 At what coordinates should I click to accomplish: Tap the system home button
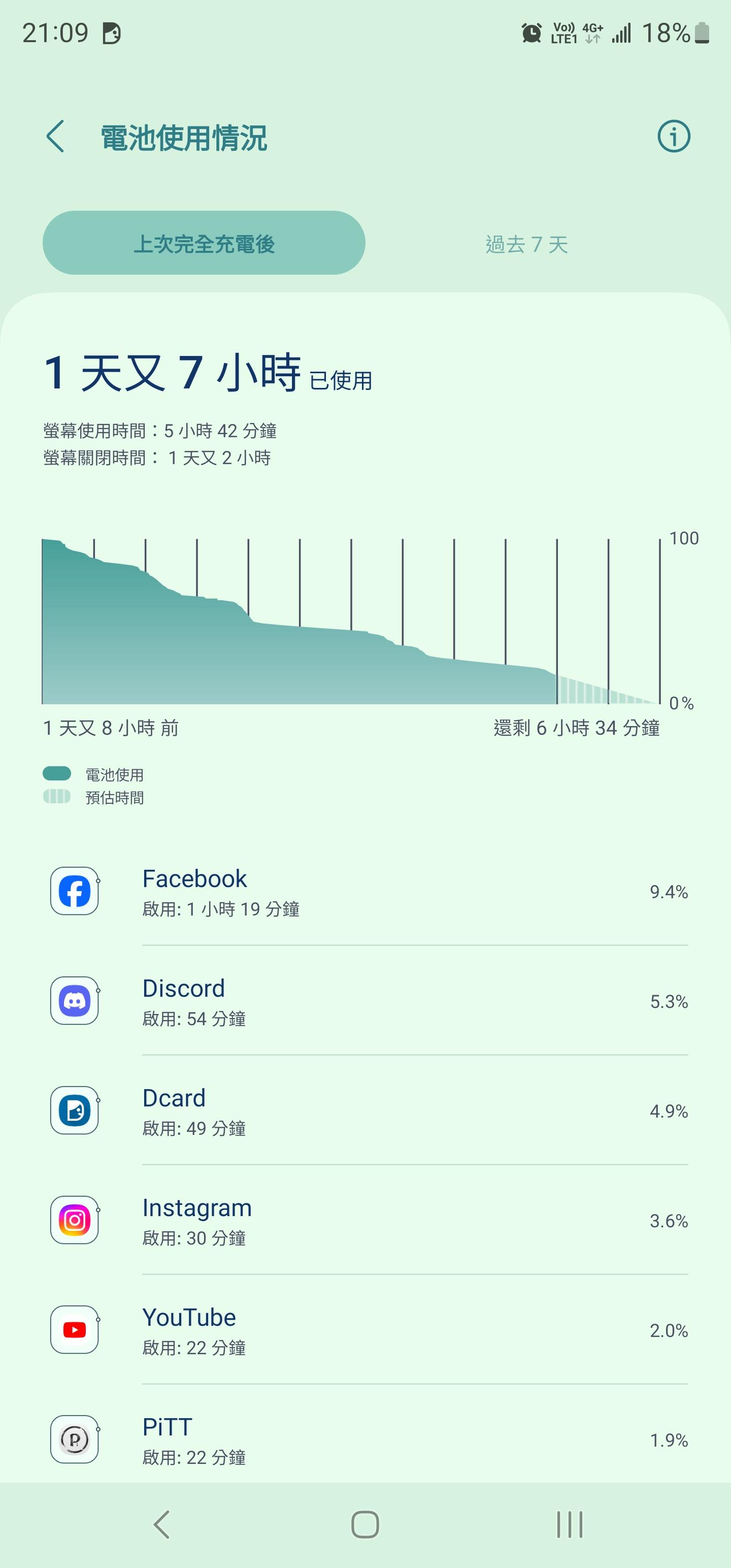365,1525
